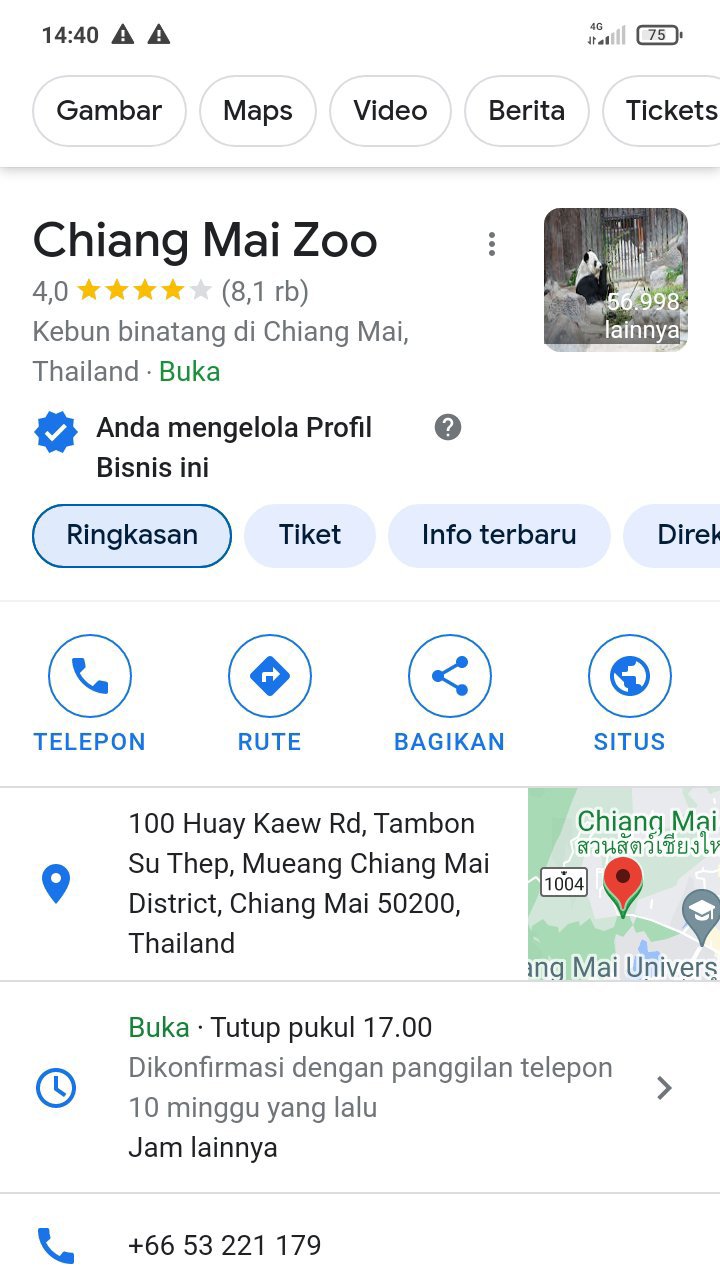This screenshot has height=1280, width=720.
Task: Open the three-dot overflow menu
Action: click(x=491, y=244)
